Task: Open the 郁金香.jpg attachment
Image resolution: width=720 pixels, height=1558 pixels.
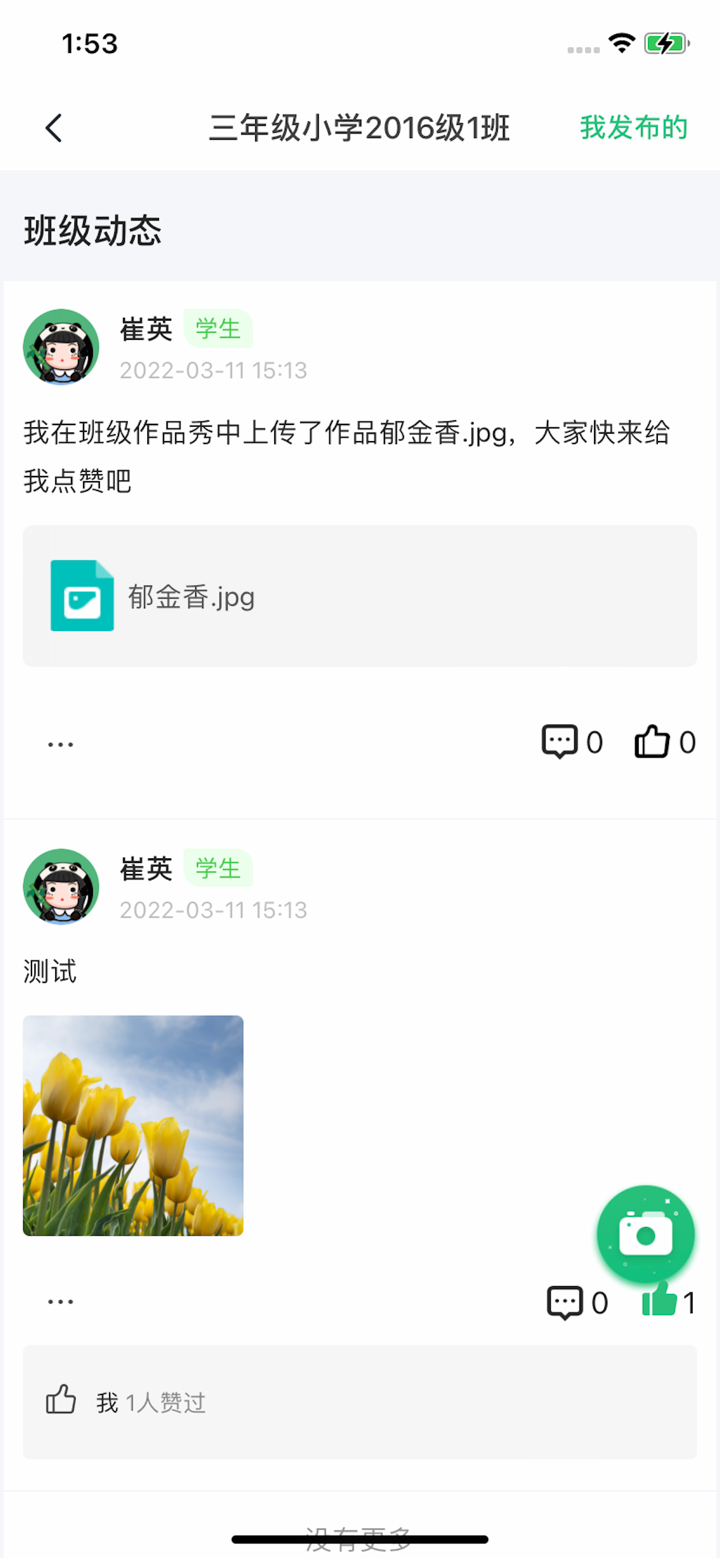Action: tap(190, 596)
